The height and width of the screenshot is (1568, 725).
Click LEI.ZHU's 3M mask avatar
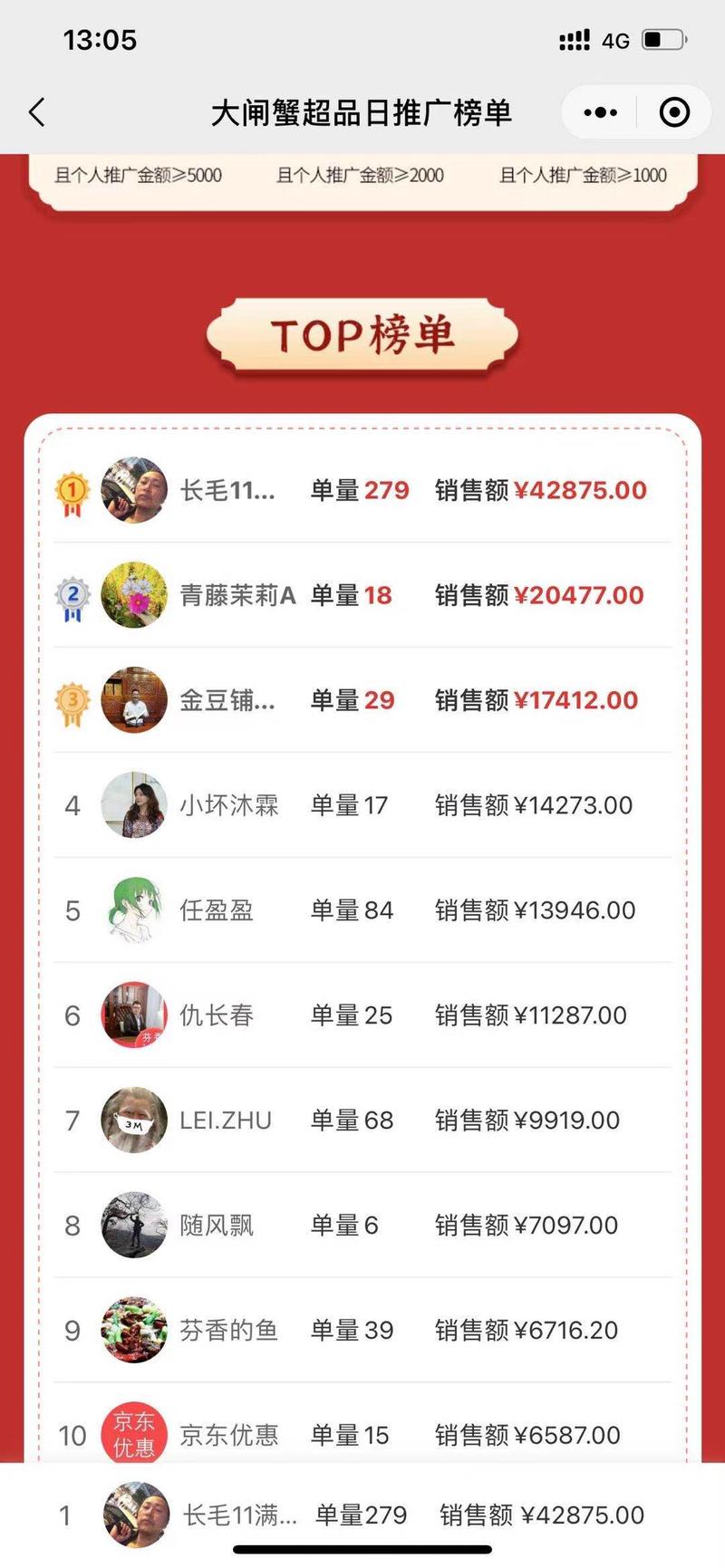pos(134,1120)
